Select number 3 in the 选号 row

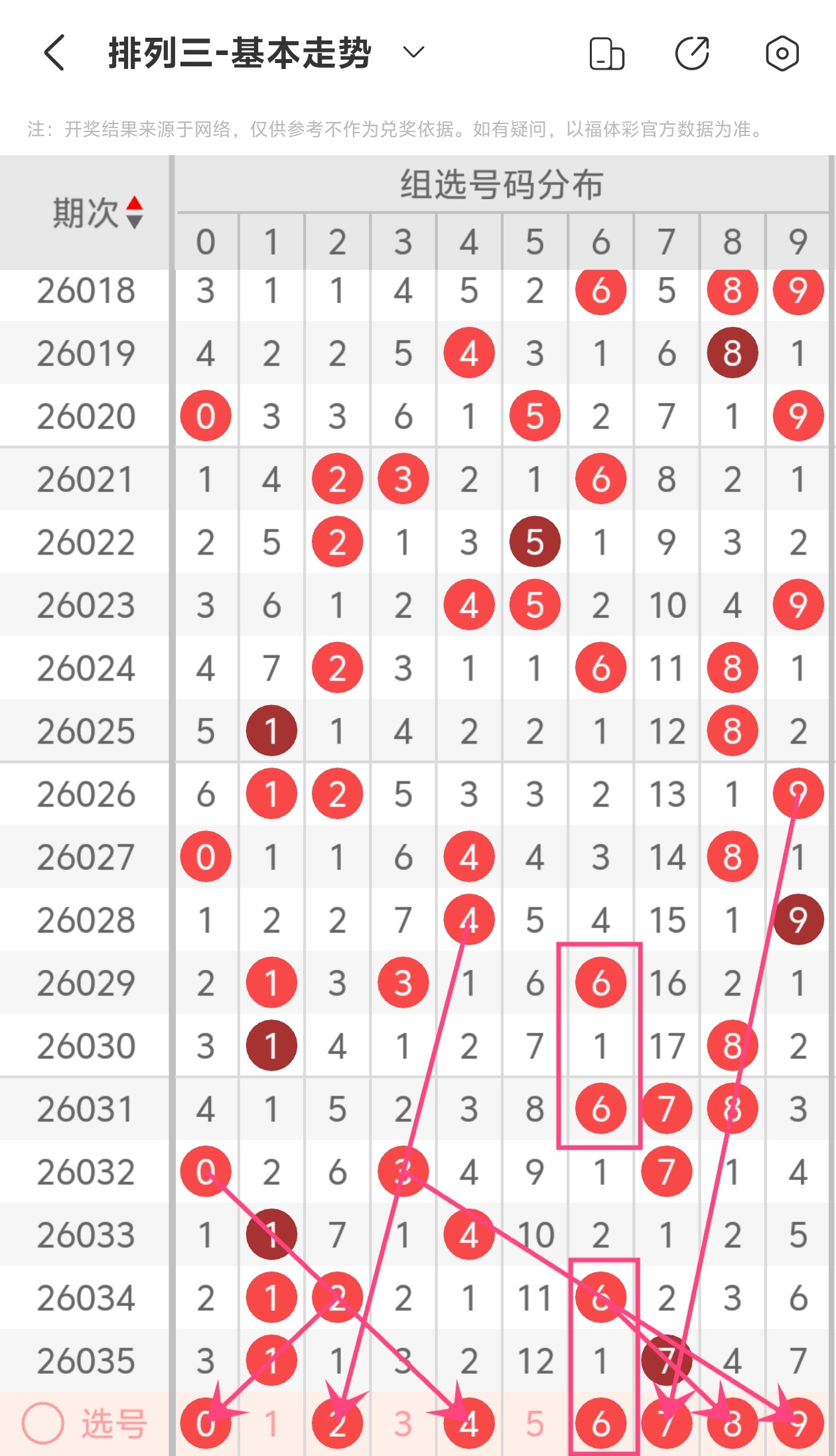pyautogui.click(x=403, y=1423)
